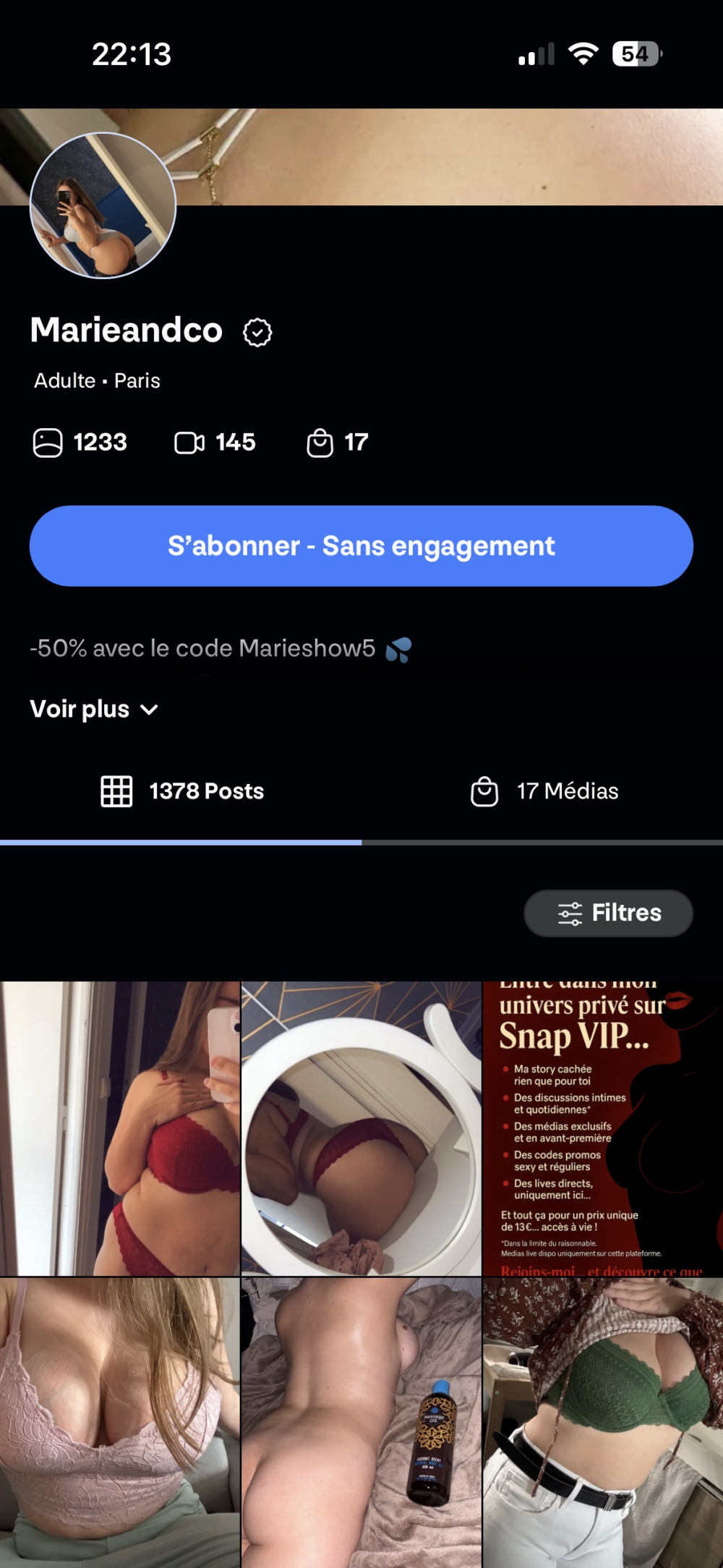
Task: Switch to the 17 Médias tab
Action: coord(544,791)
